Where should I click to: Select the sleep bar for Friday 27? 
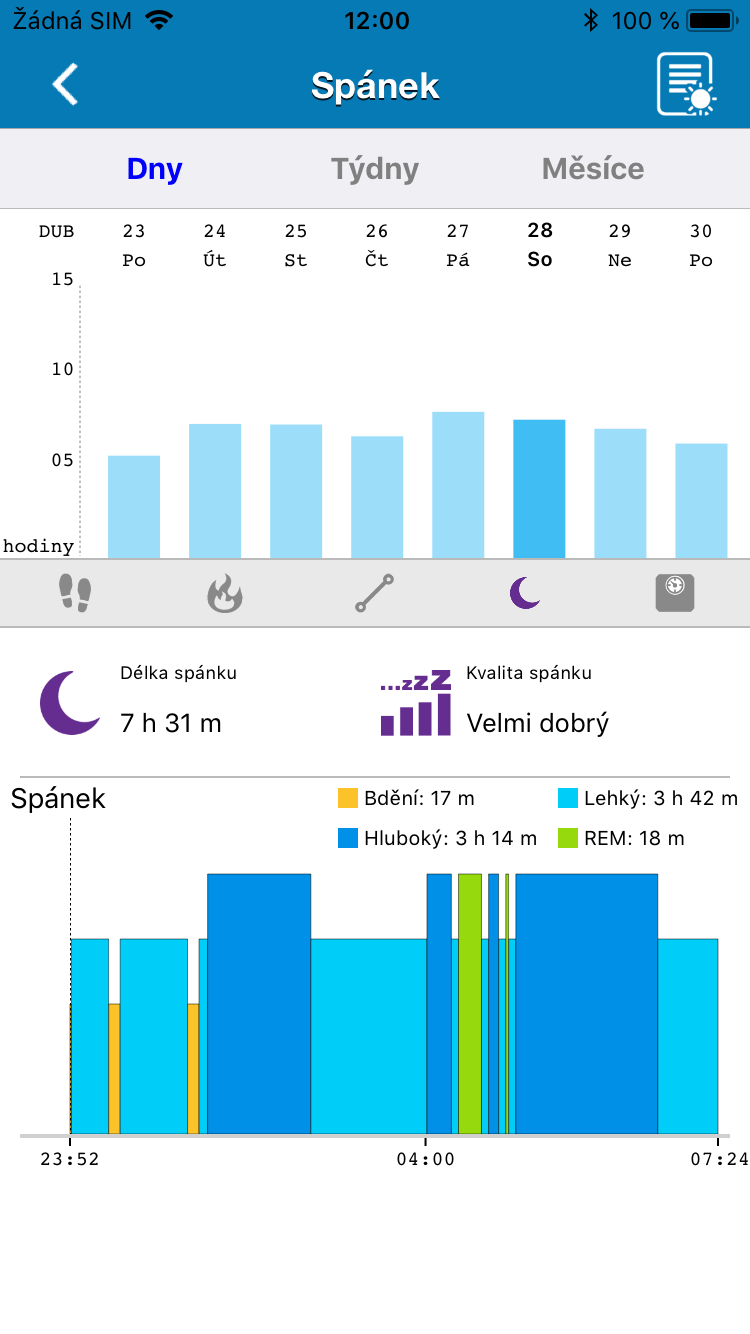458,485
